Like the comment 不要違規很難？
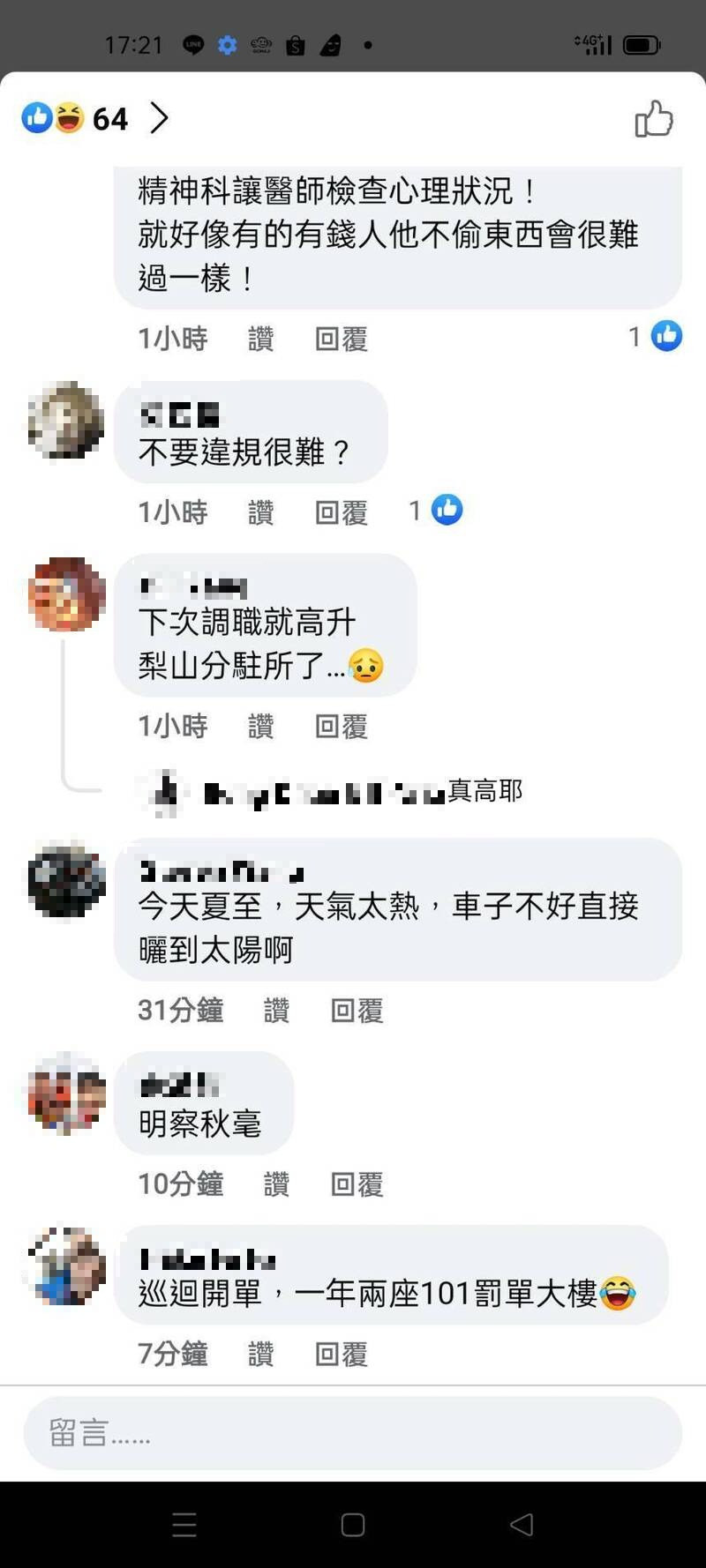The image size is (706, 1568). point(260,512)
